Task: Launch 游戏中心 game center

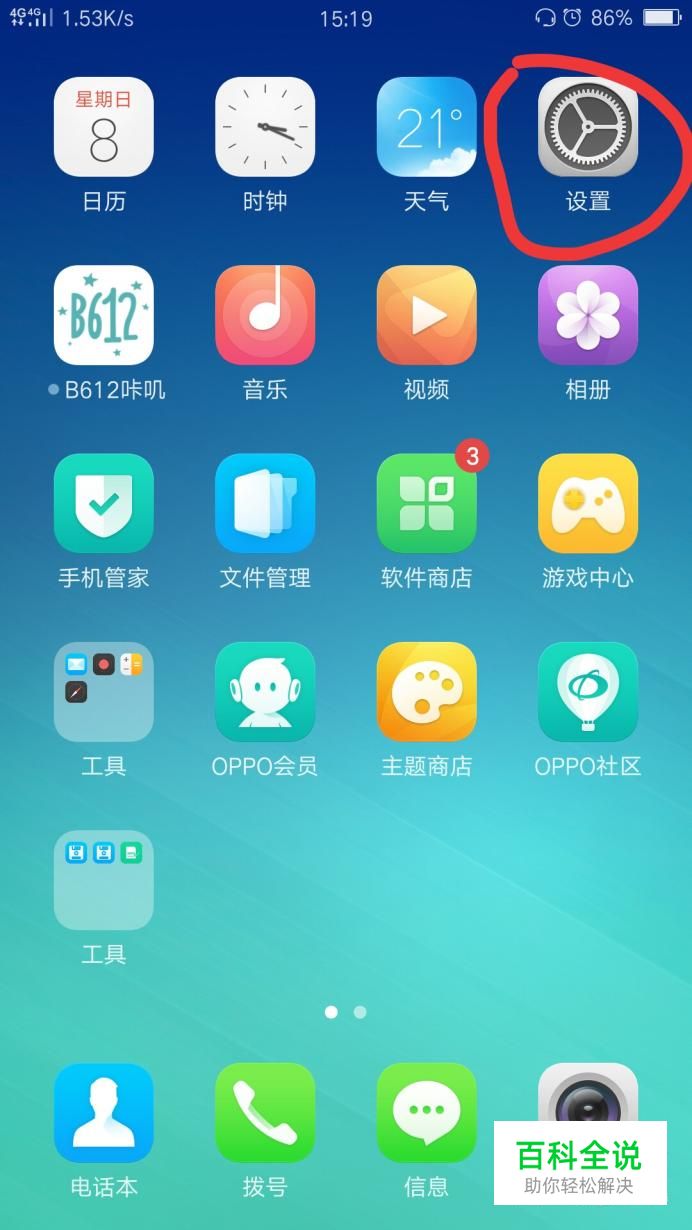Action: tap(587, 503)
